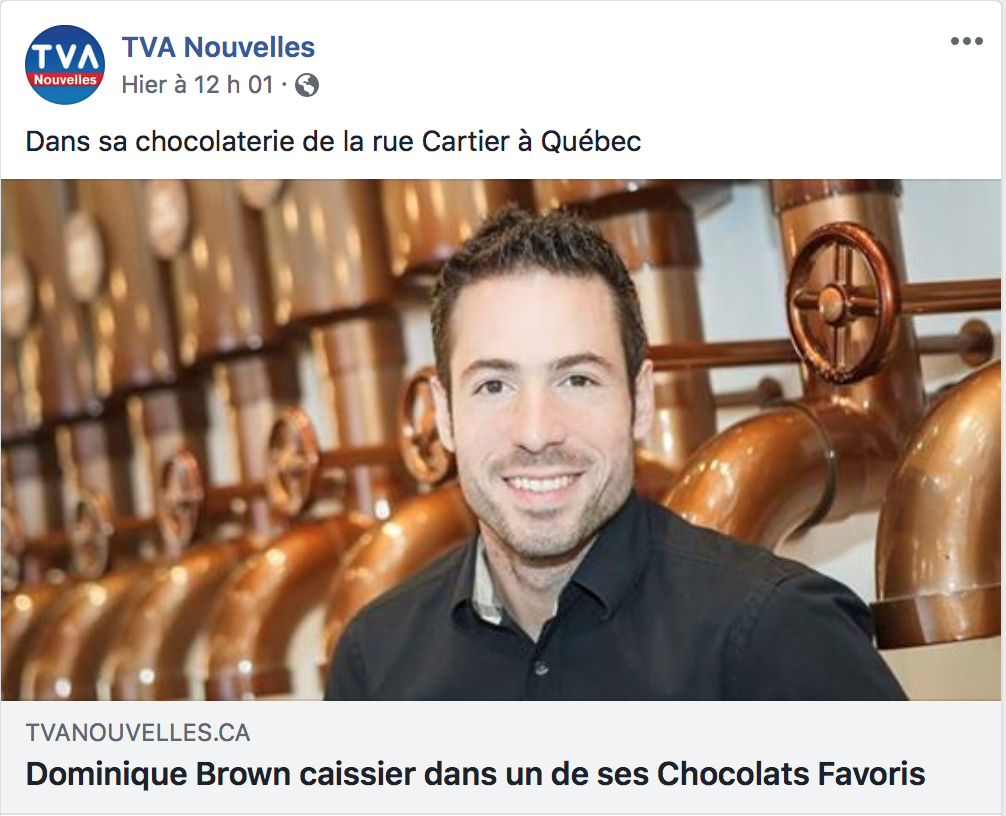Open TVA Nouvelles page via its name
Viewport: 1006px width, 816px height.
tap(218, 46)
